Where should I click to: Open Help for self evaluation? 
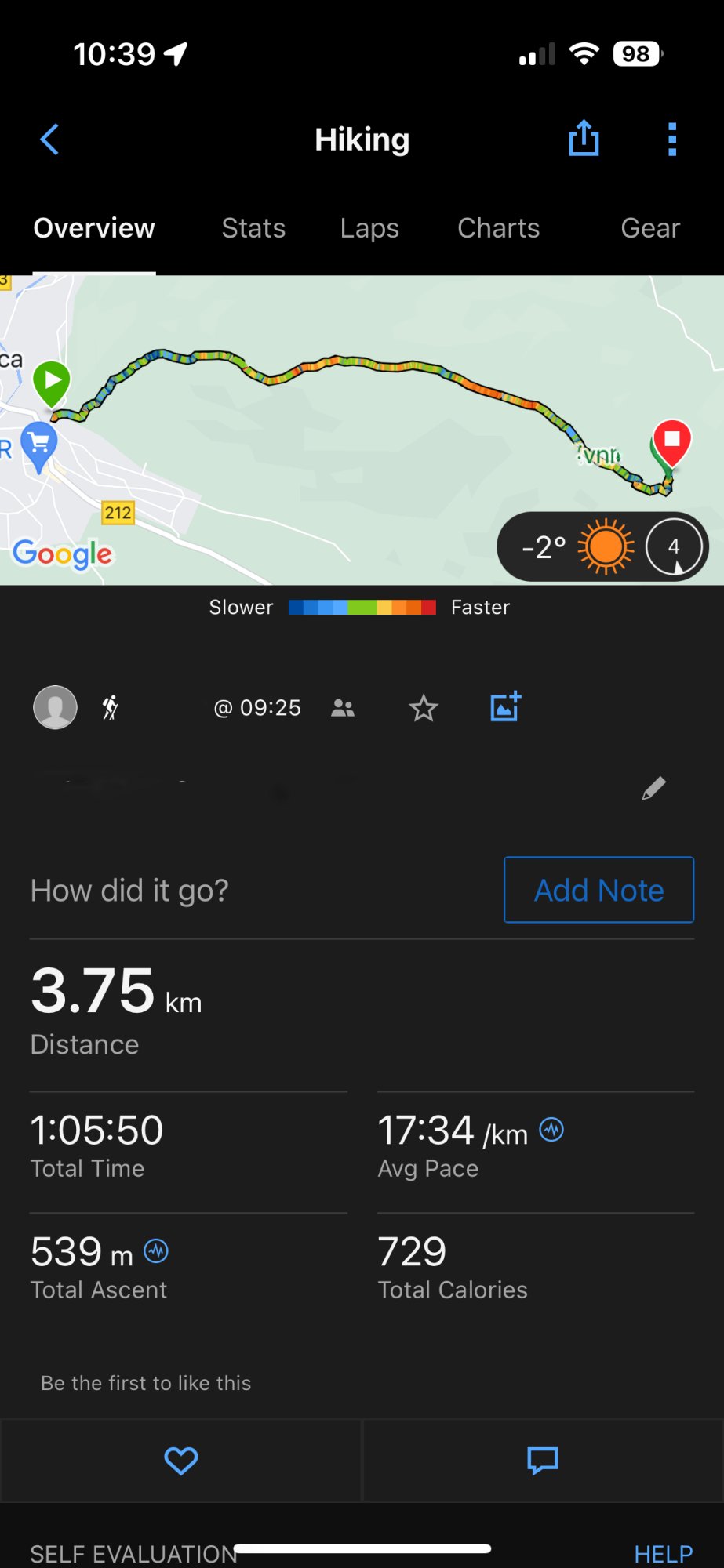pos(663,1553)
